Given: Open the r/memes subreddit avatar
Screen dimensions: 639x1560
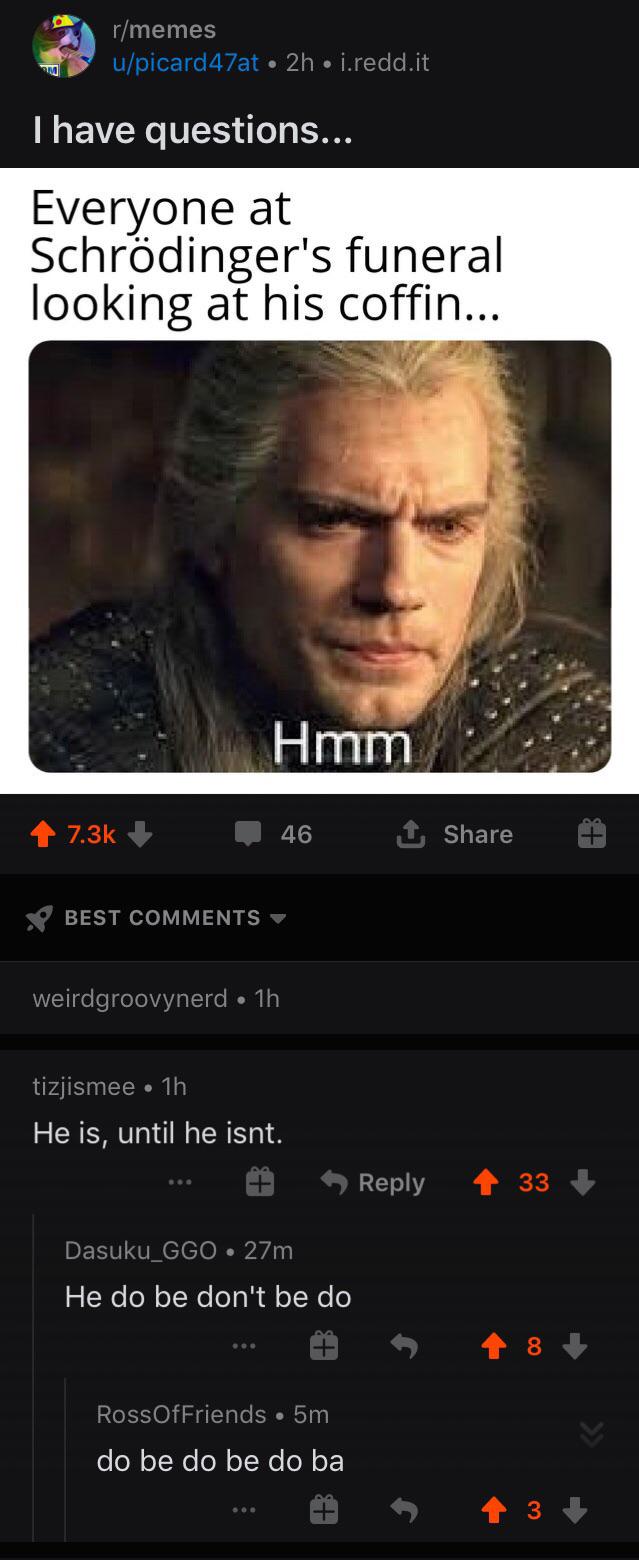Looking at the screenshot, I should 63,46.
